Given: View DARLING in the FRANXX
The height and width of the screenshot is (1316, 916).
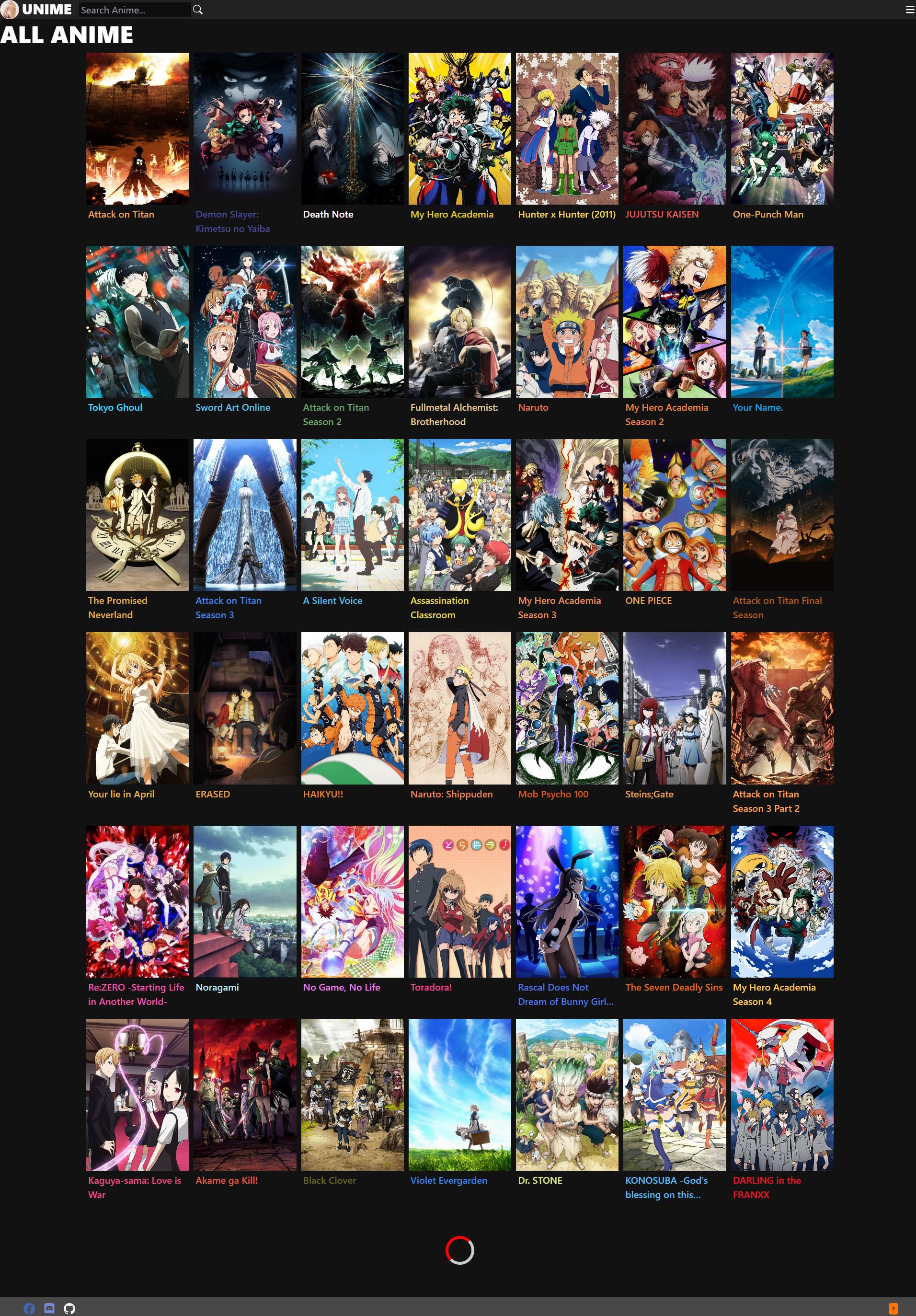Looking at the screenshot, I should point(781,1094).
